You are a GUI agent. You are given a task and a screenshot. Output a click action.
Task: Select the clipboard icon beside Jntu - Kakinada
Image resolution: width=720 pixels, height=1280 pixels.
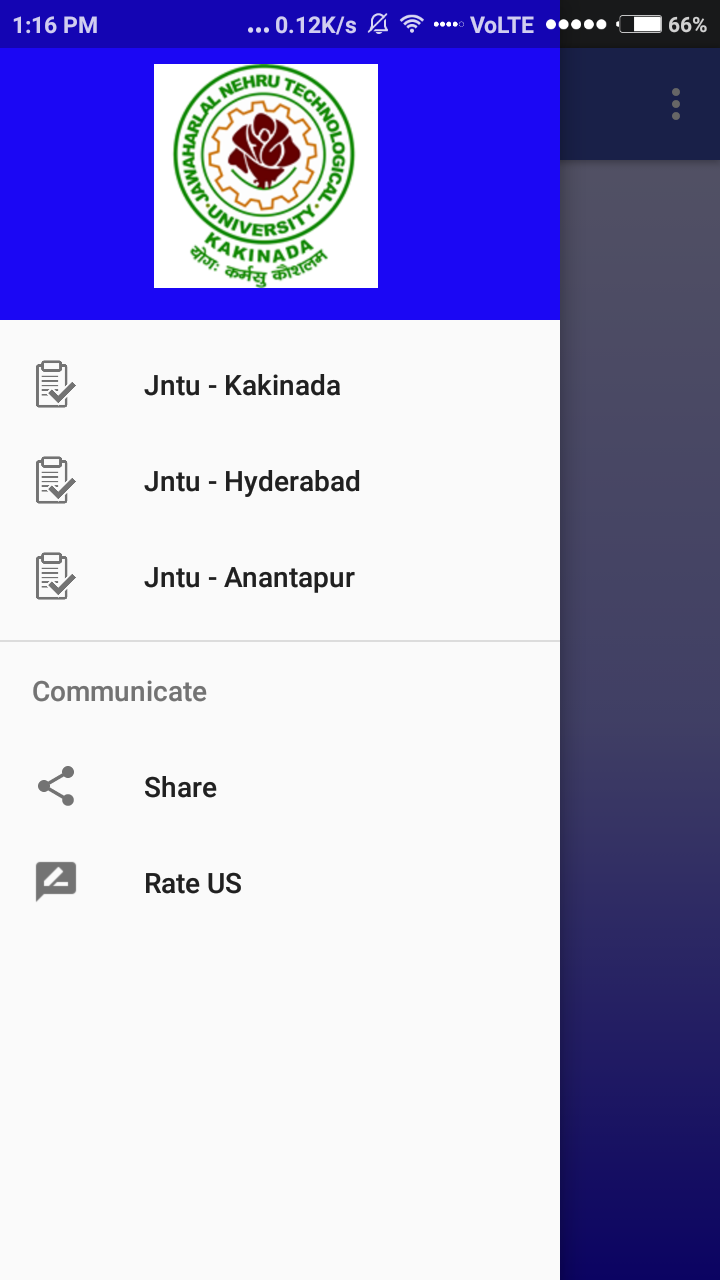[53, 383]
